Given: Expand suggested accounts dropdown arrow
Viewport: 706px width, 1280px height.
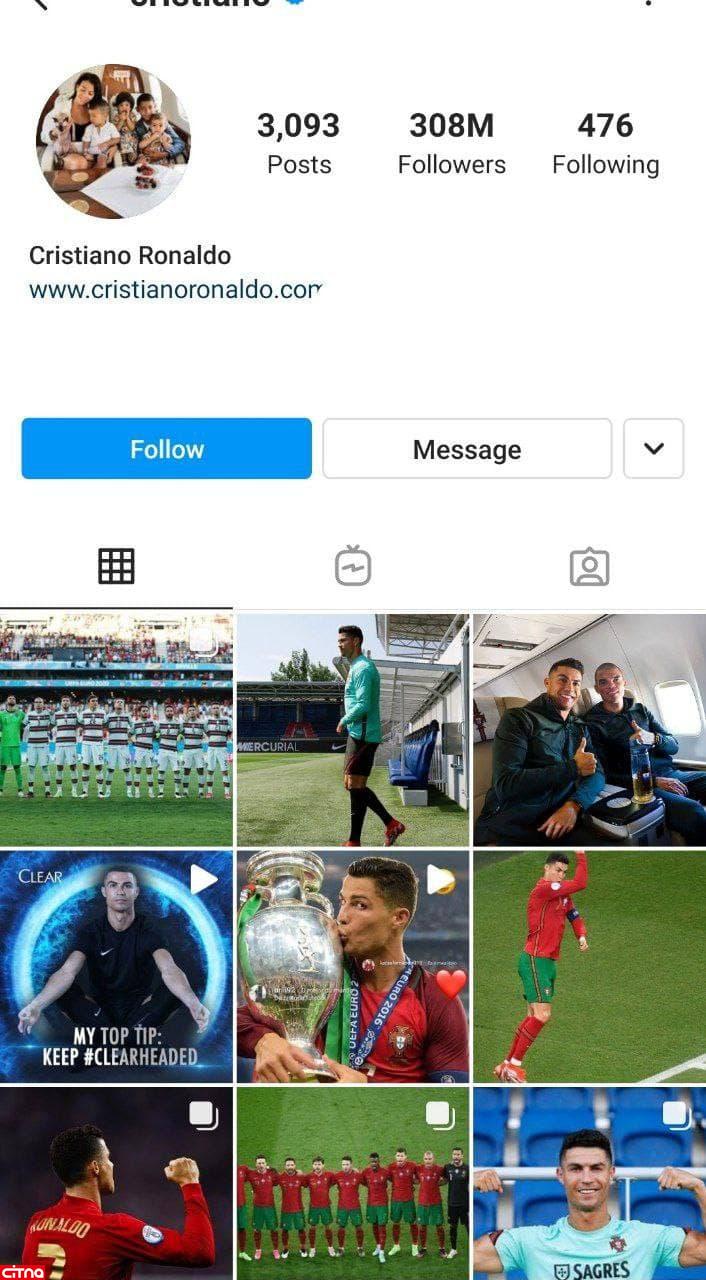Looking at the screenshot, I should (653, 449).
